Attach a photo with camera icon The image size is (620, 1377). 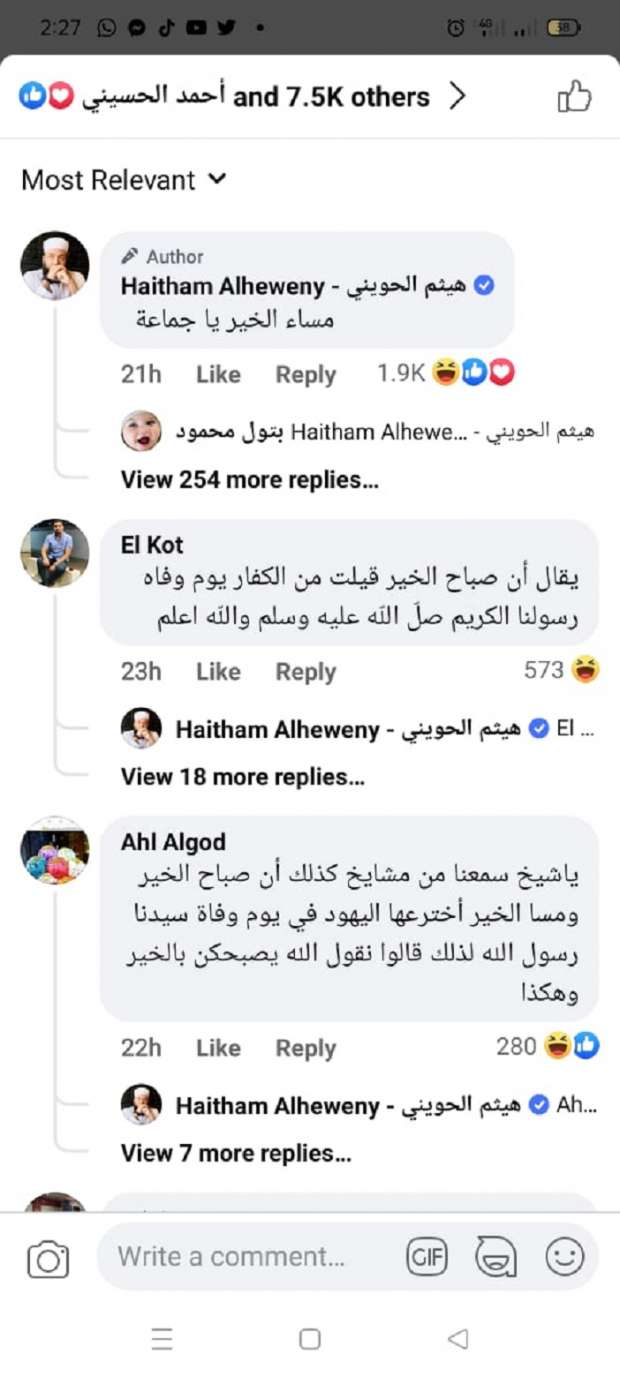pos(48,1258)
